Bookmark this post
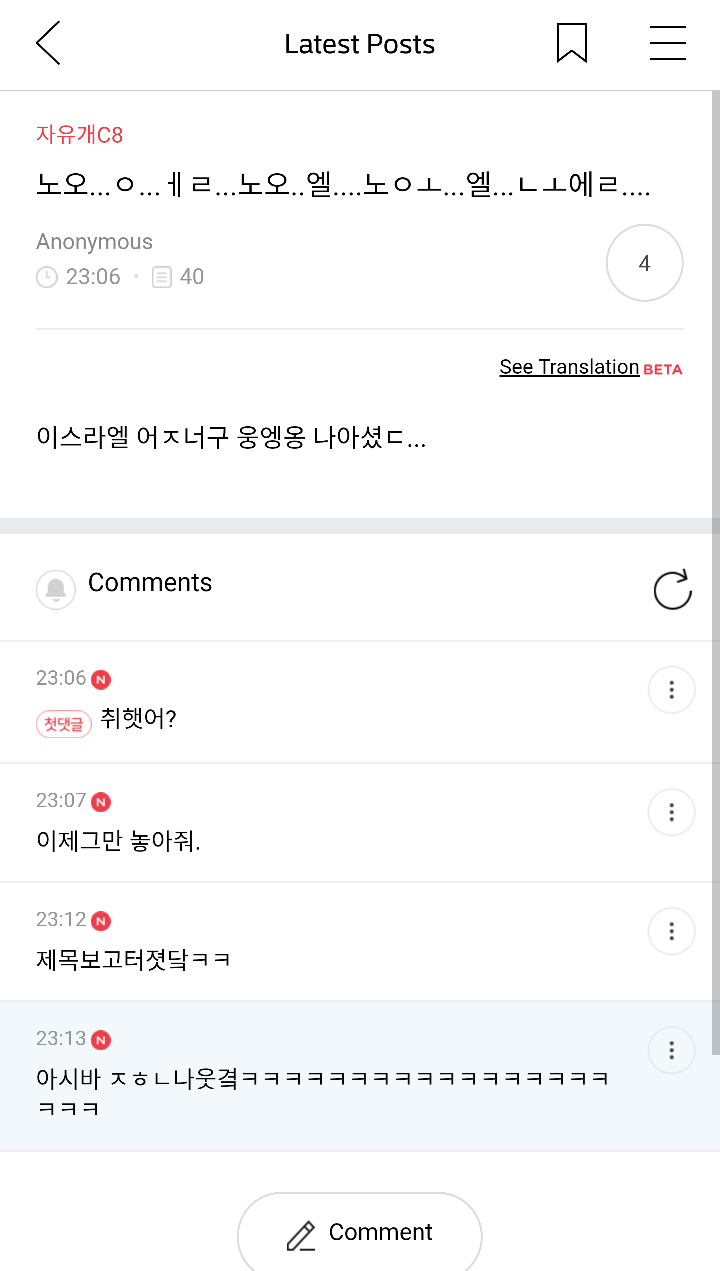This screenshot has width=720, height=1271. [571, 44]
